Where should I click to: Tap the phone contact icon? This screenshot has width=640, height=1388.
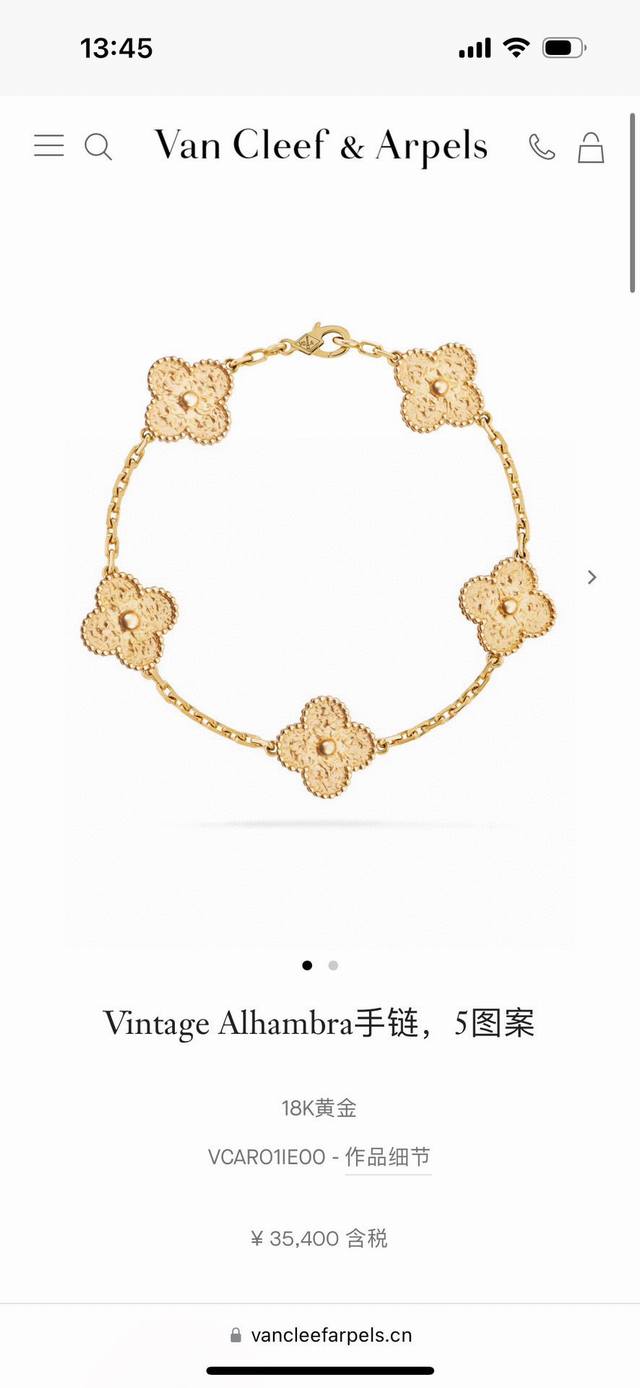[541, 147]
